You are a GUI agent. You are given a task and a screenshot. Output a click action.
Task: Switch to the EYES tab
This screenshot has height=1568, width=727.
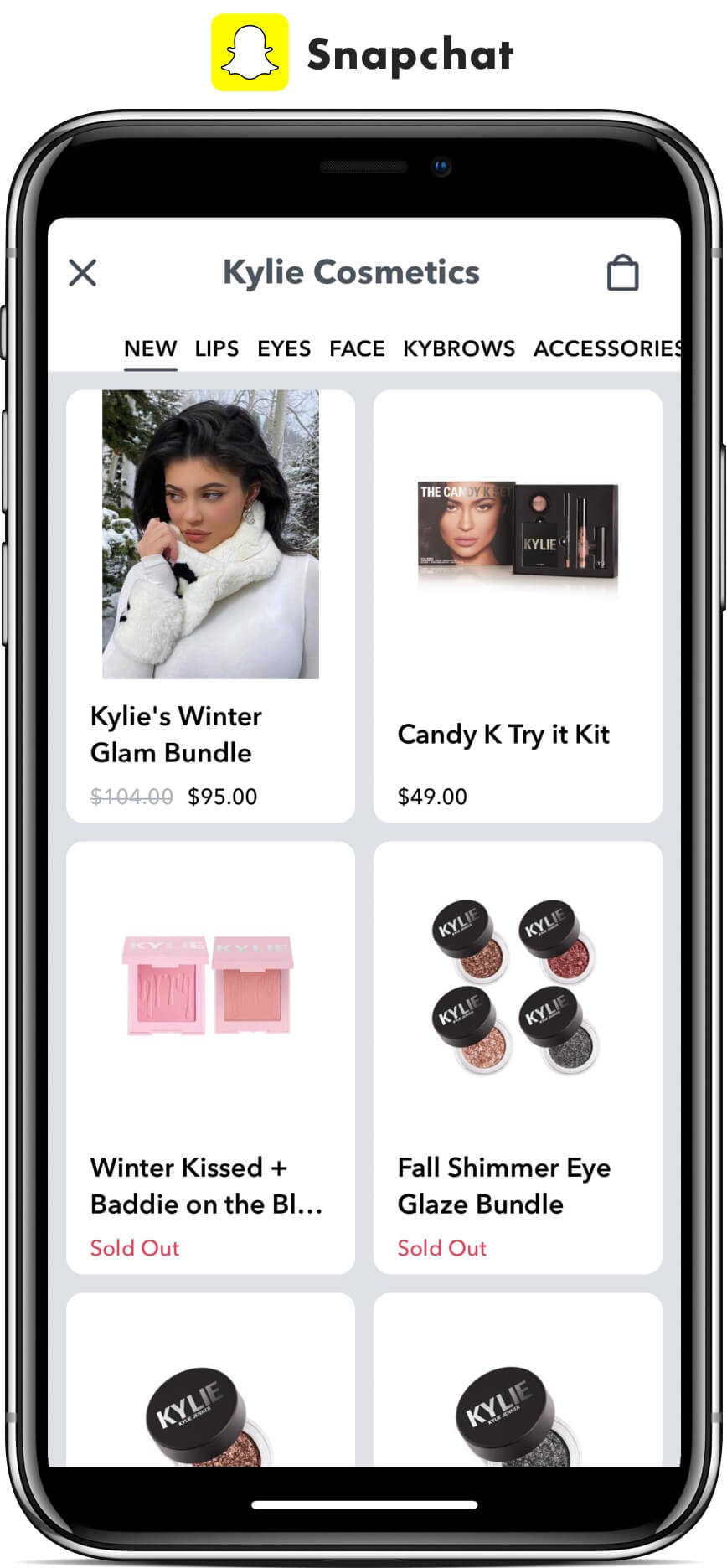tap(284, 348)
